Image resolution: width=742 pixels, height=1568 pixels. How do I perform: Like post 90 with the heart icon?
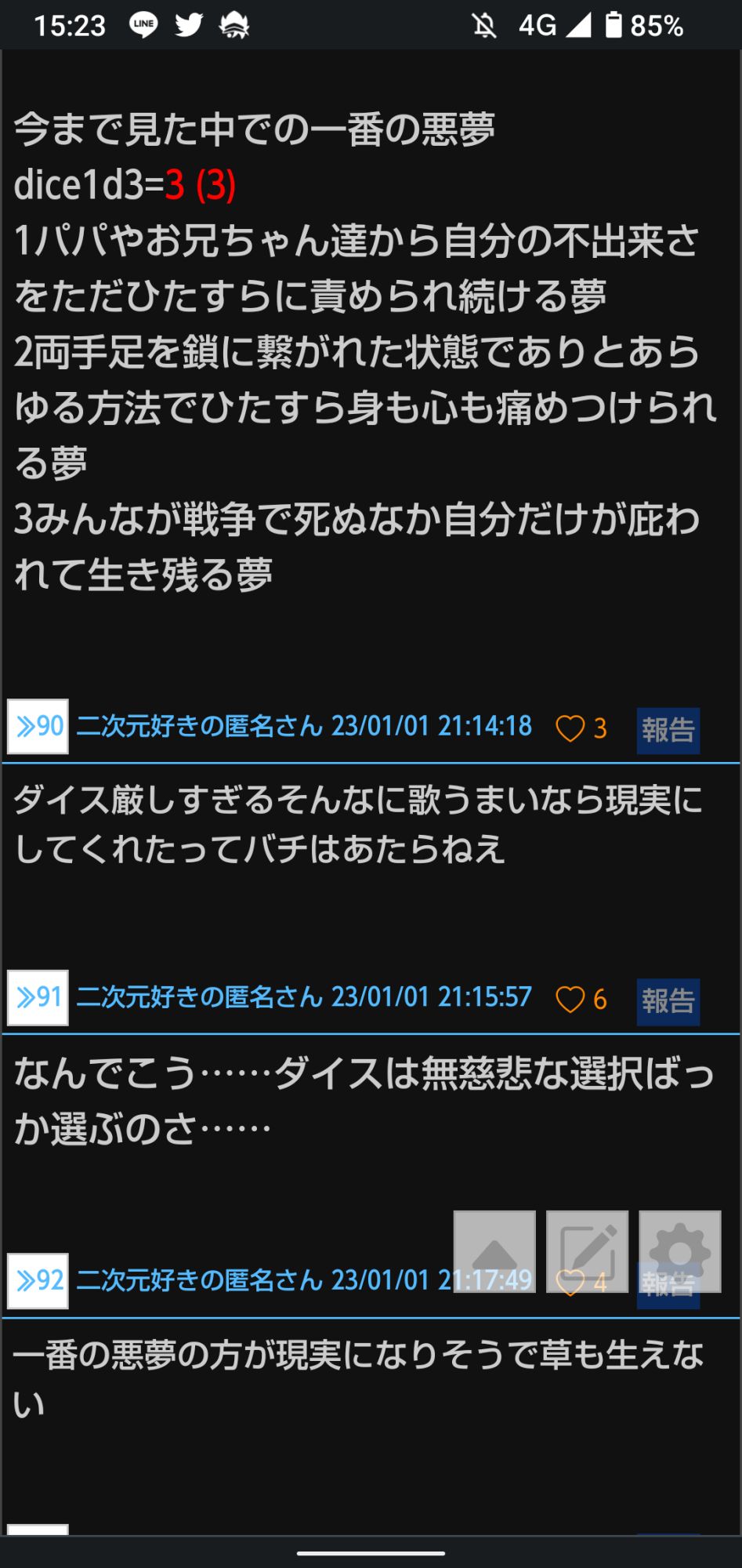click(570, 728)
